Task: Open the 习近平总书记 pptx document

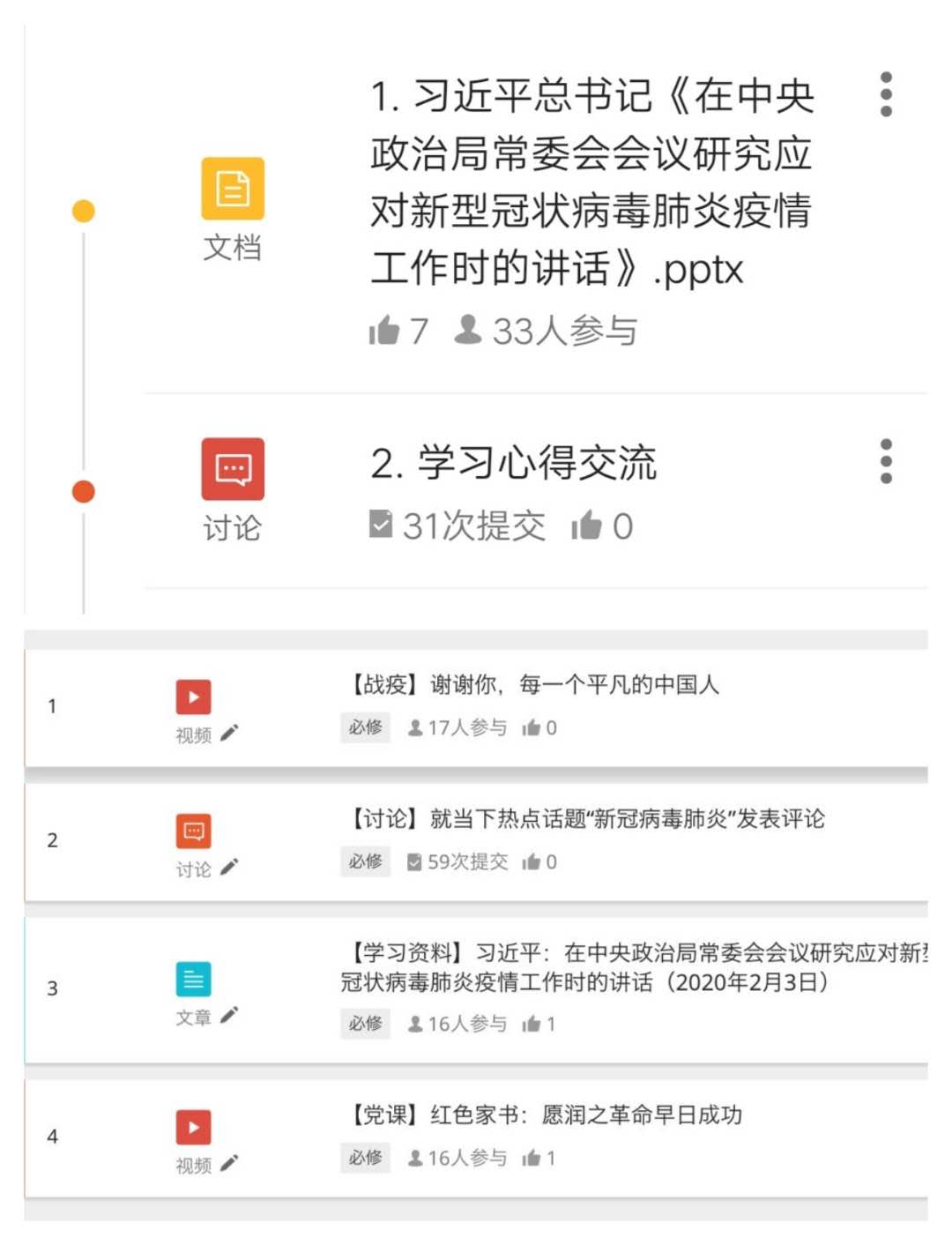Action: click(591, 183)
